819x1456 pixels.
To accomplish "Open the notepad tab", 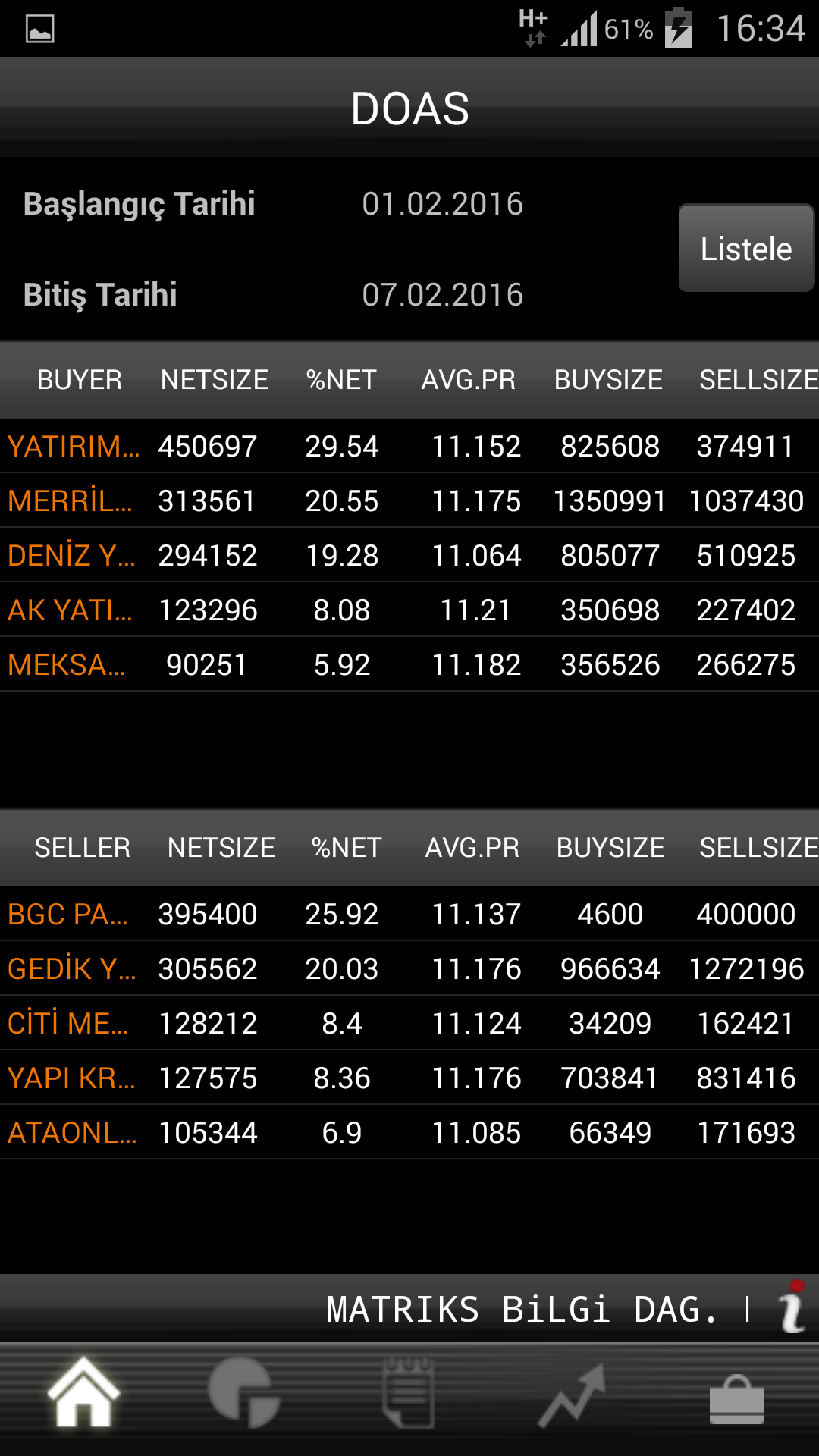I will pyautogui.click(x=409, y=1392).
